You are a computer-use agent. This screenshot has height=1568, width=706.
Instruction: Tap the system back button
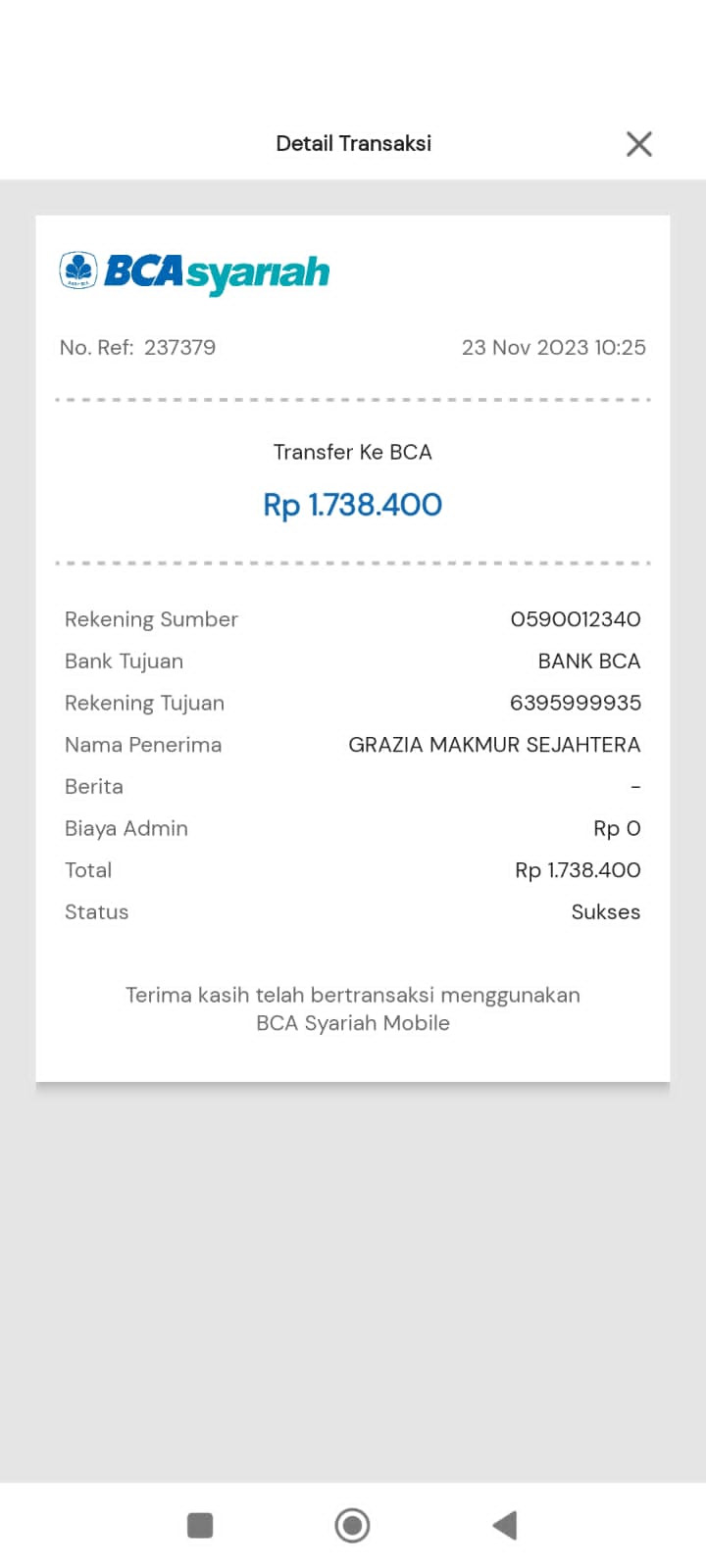tap(504, 1525)
